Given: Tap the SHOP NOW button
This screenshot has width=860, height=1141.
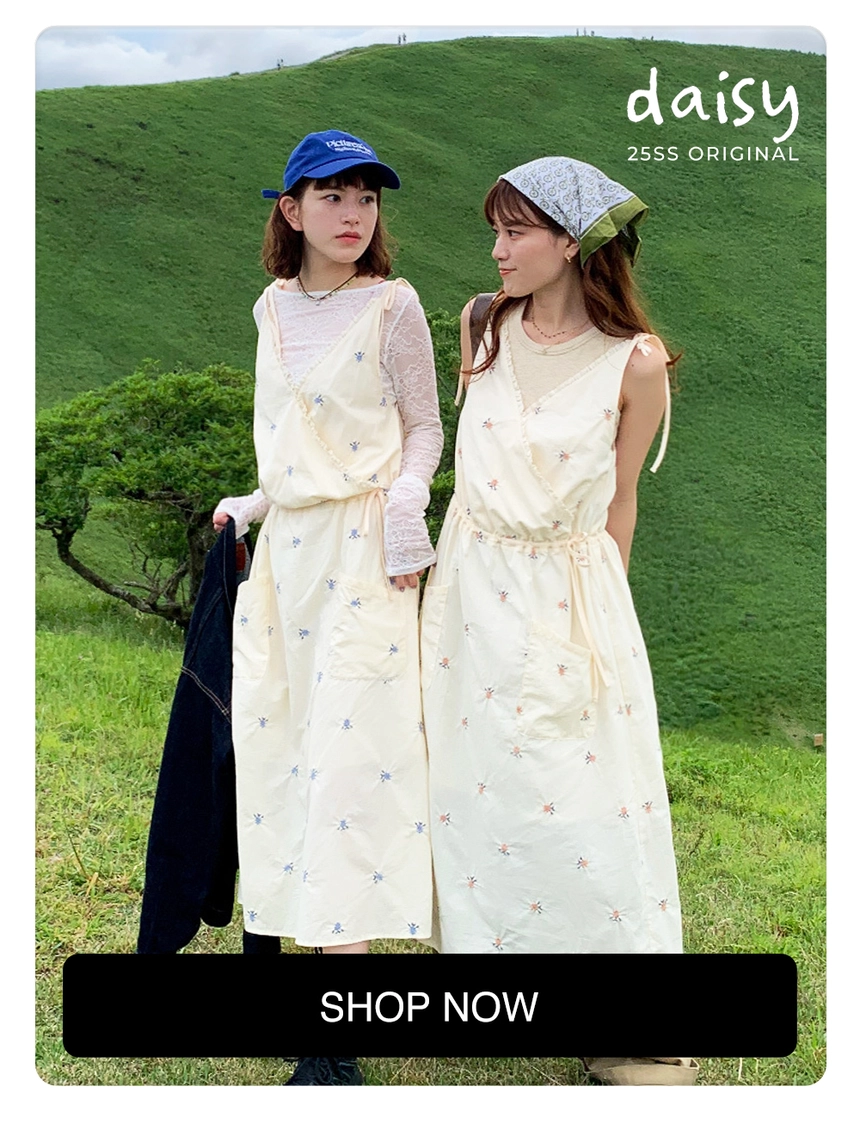Looking at the screenshot, I should point(429,1005).
